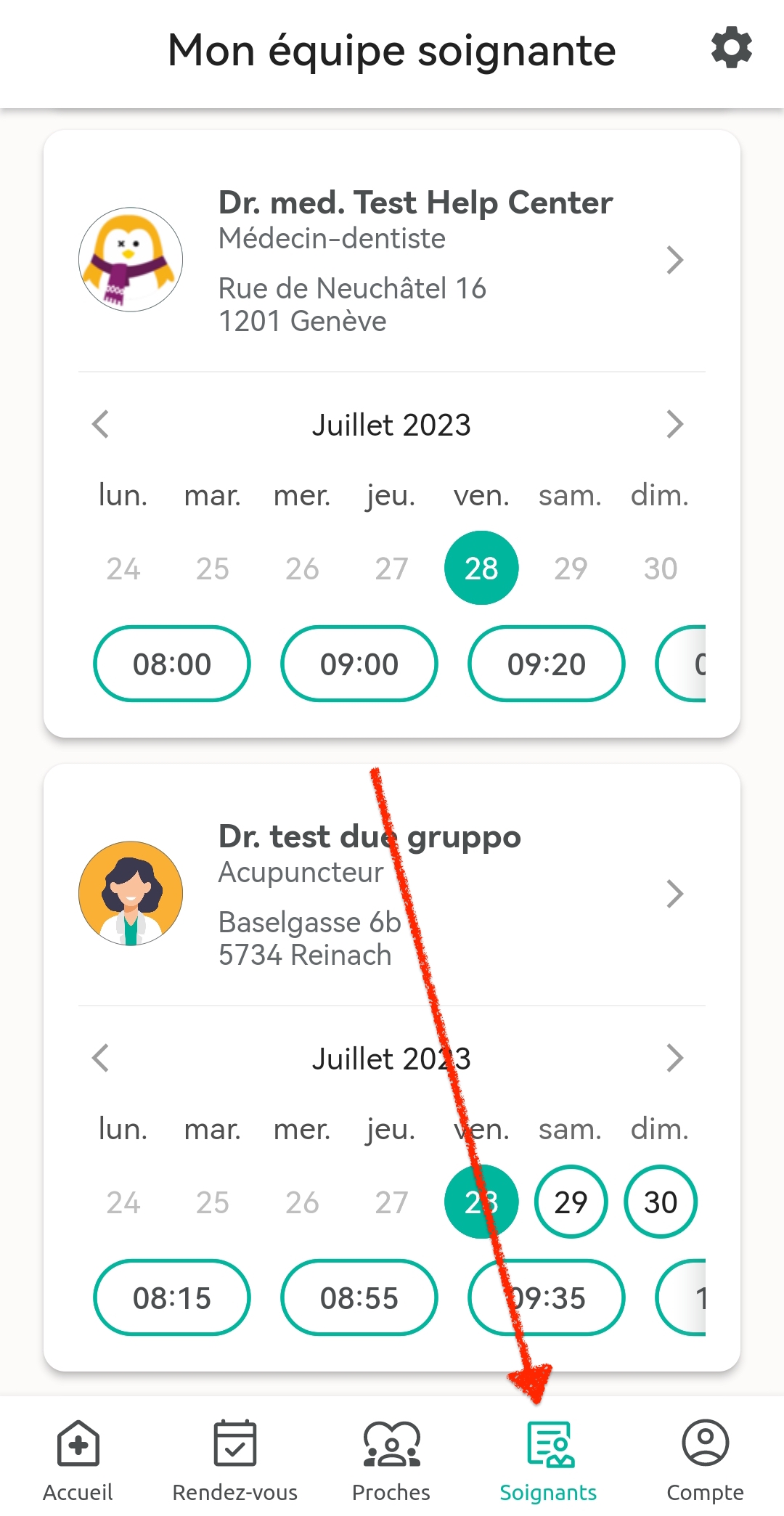Select the Proches icon
This screenshot has width=784, height=1516.
click(391, 1445)
